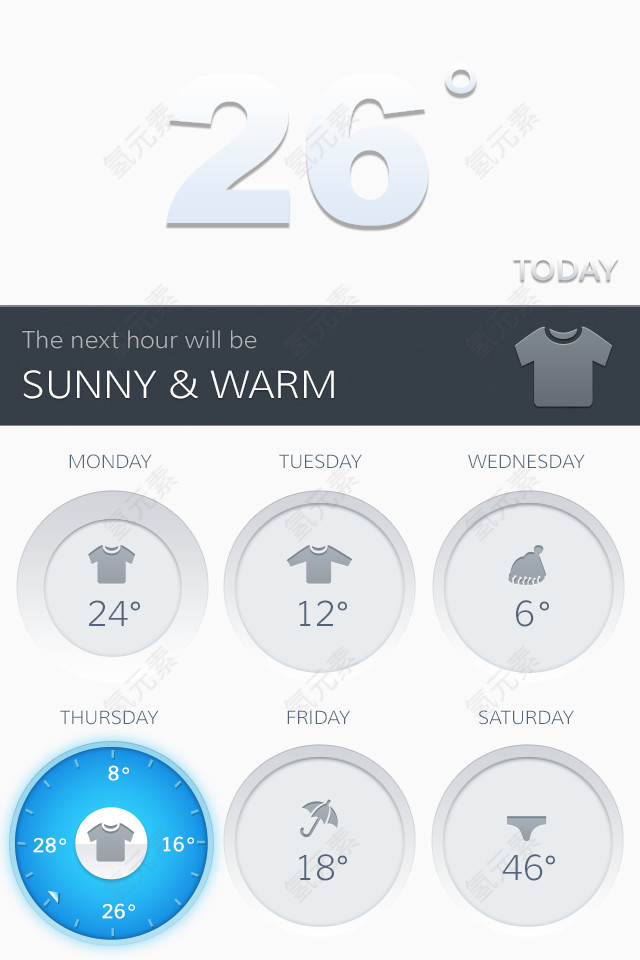Open Friday's 18° umbrella forecast
This screenshot has width=640, height=960.
(319, 842)
